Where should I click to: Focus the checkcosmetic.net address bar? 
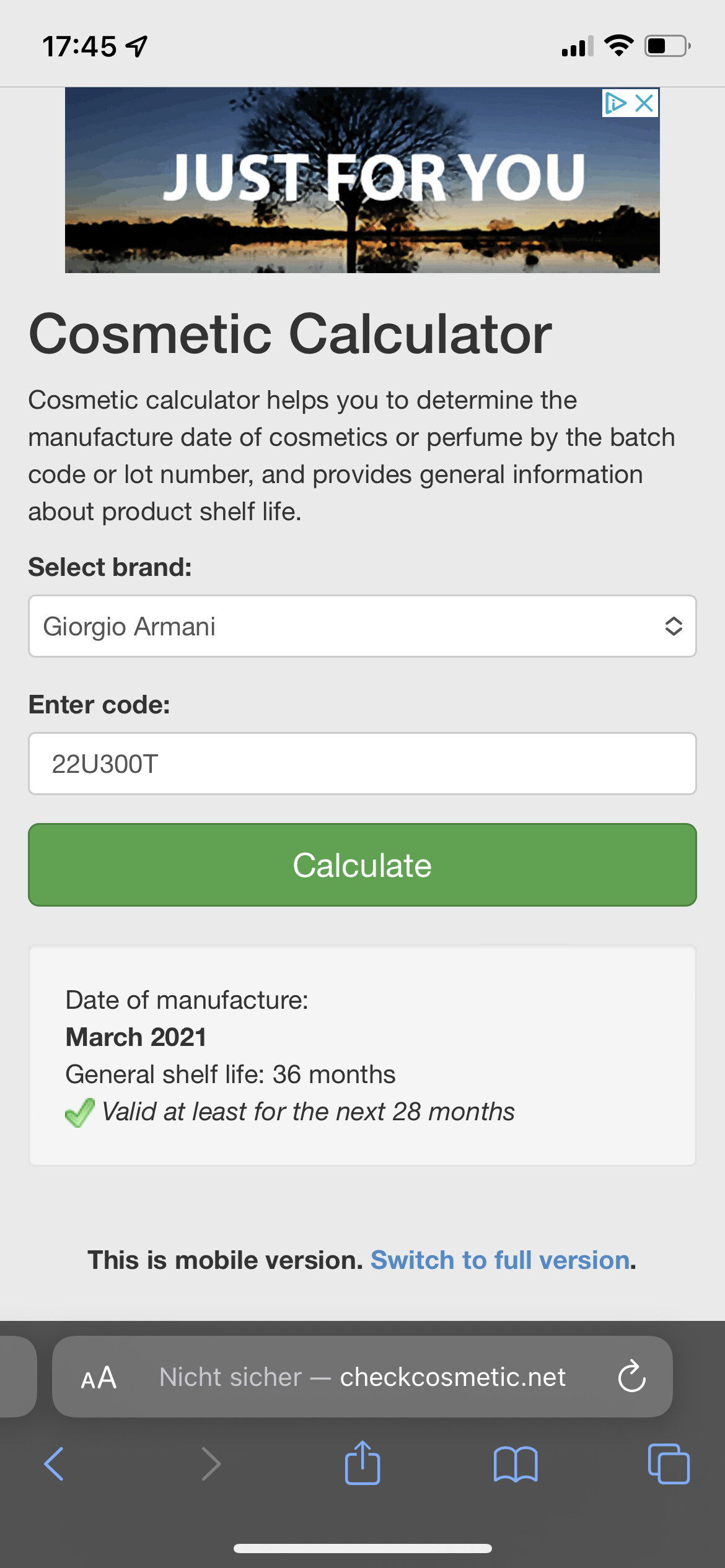[362, 1377]
